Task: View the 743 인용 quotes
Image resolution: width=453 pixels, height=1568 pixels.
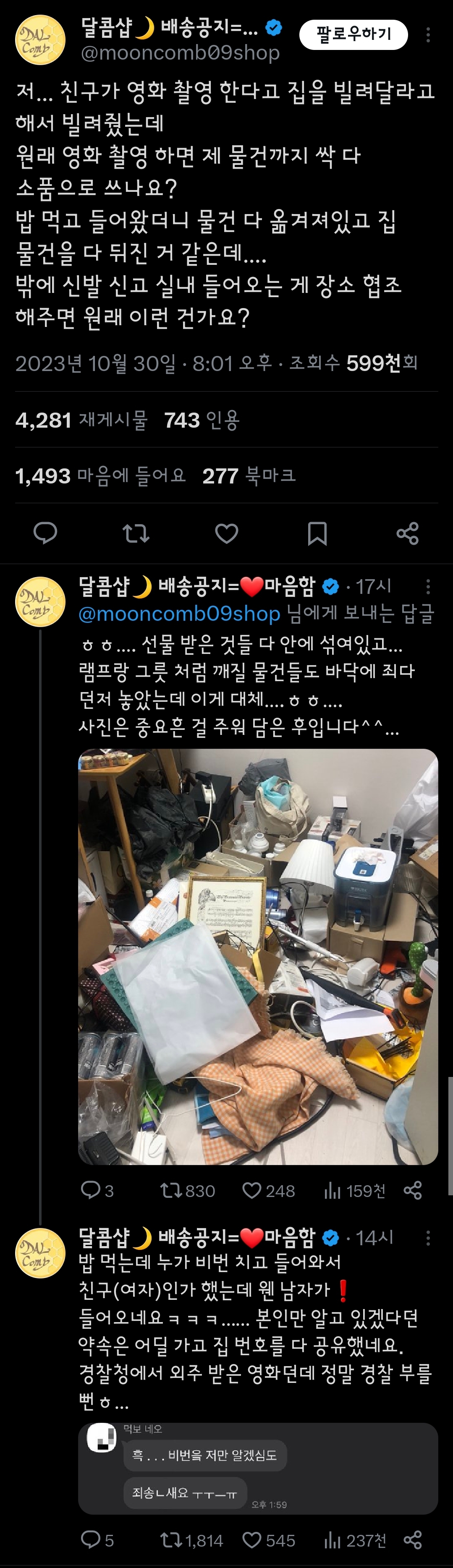Action: 202,420
